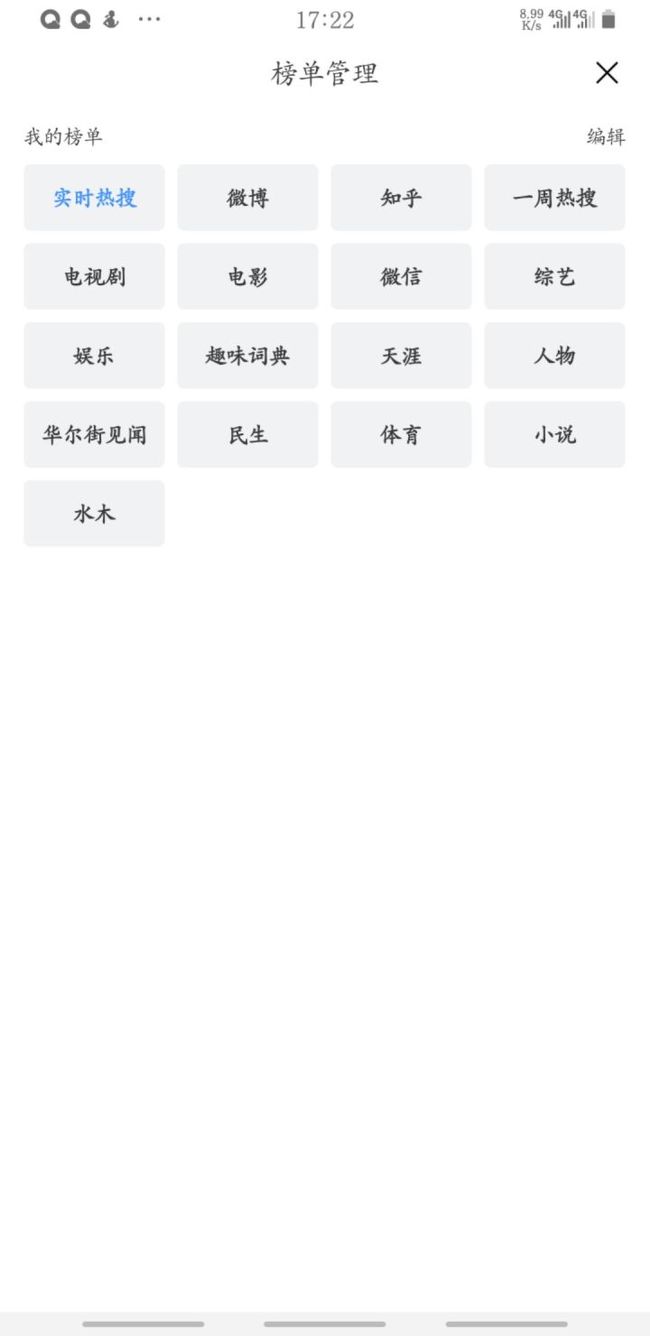Tap 编辑 to edit my lists

pyautogui.click(x=605, y=137)
